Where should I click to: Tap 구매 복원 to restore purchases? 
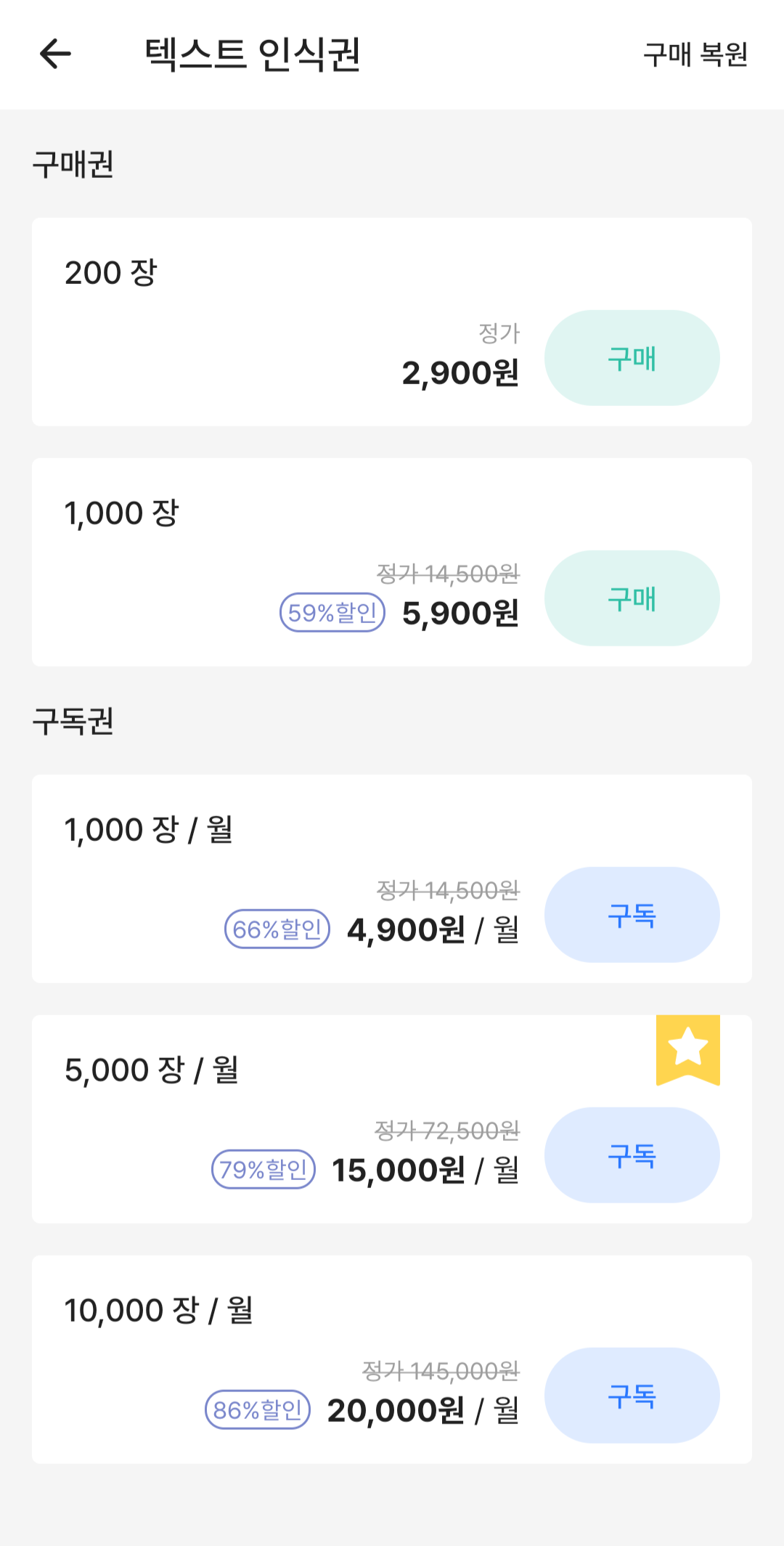click(695, 54)
